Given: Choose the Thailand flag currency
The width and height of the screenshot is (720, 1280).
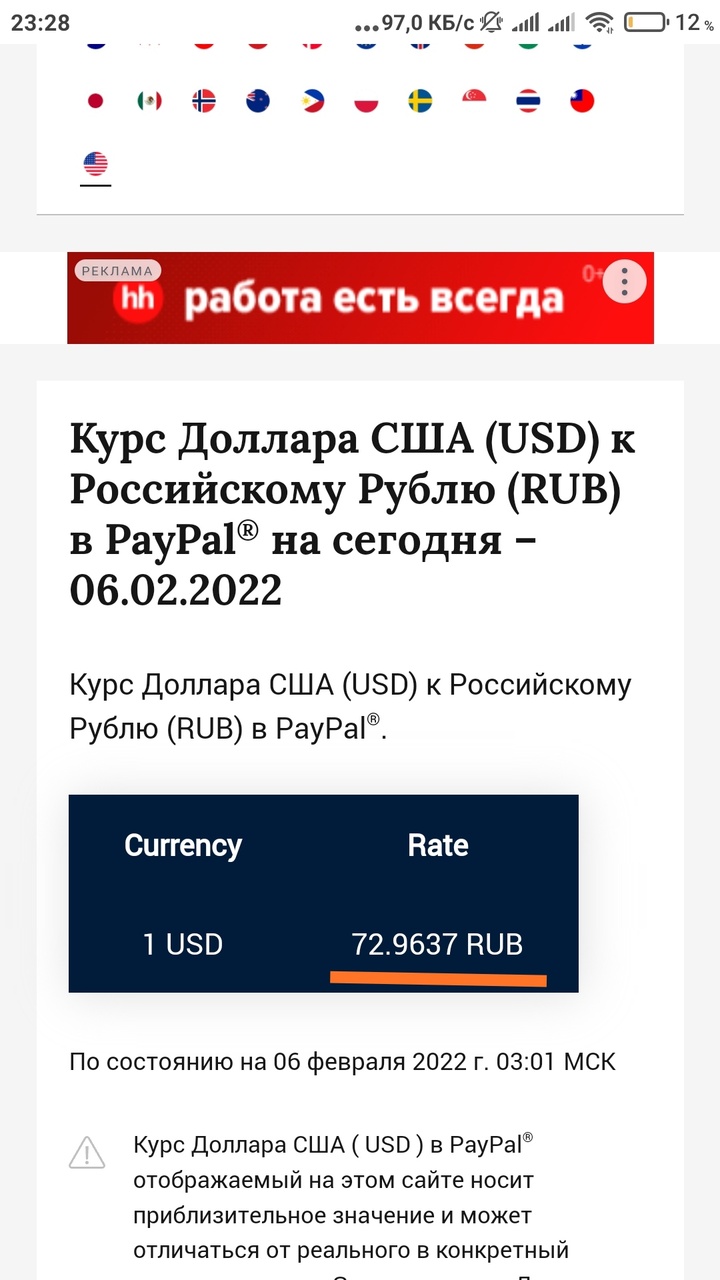Looking at the screenshot, I should [528, 101].
